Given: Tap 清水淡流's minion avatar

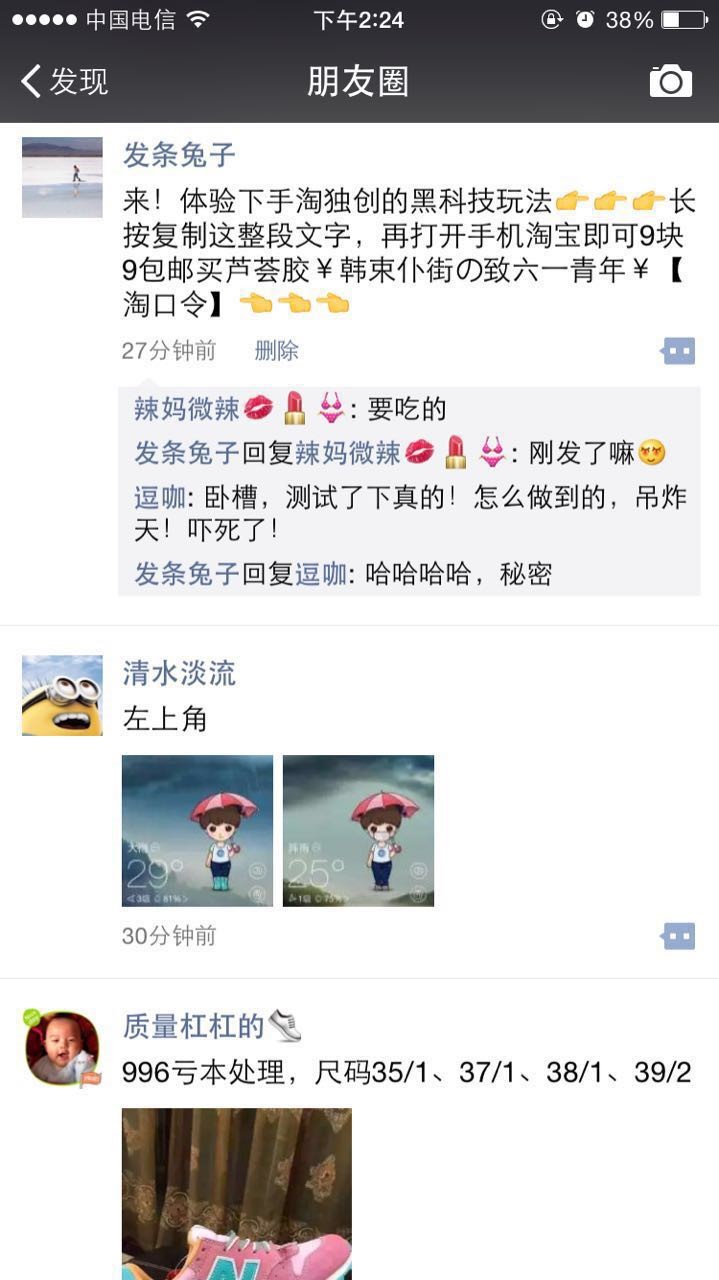Looking at the screenshot, I should pos(62,695).
